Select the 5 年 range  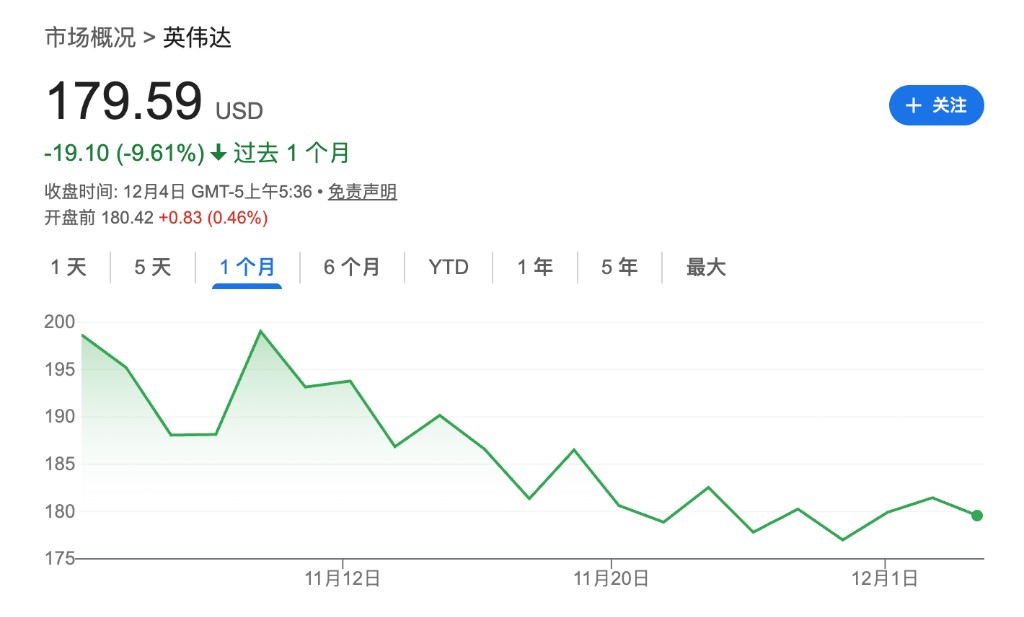[x=619, y=267]
